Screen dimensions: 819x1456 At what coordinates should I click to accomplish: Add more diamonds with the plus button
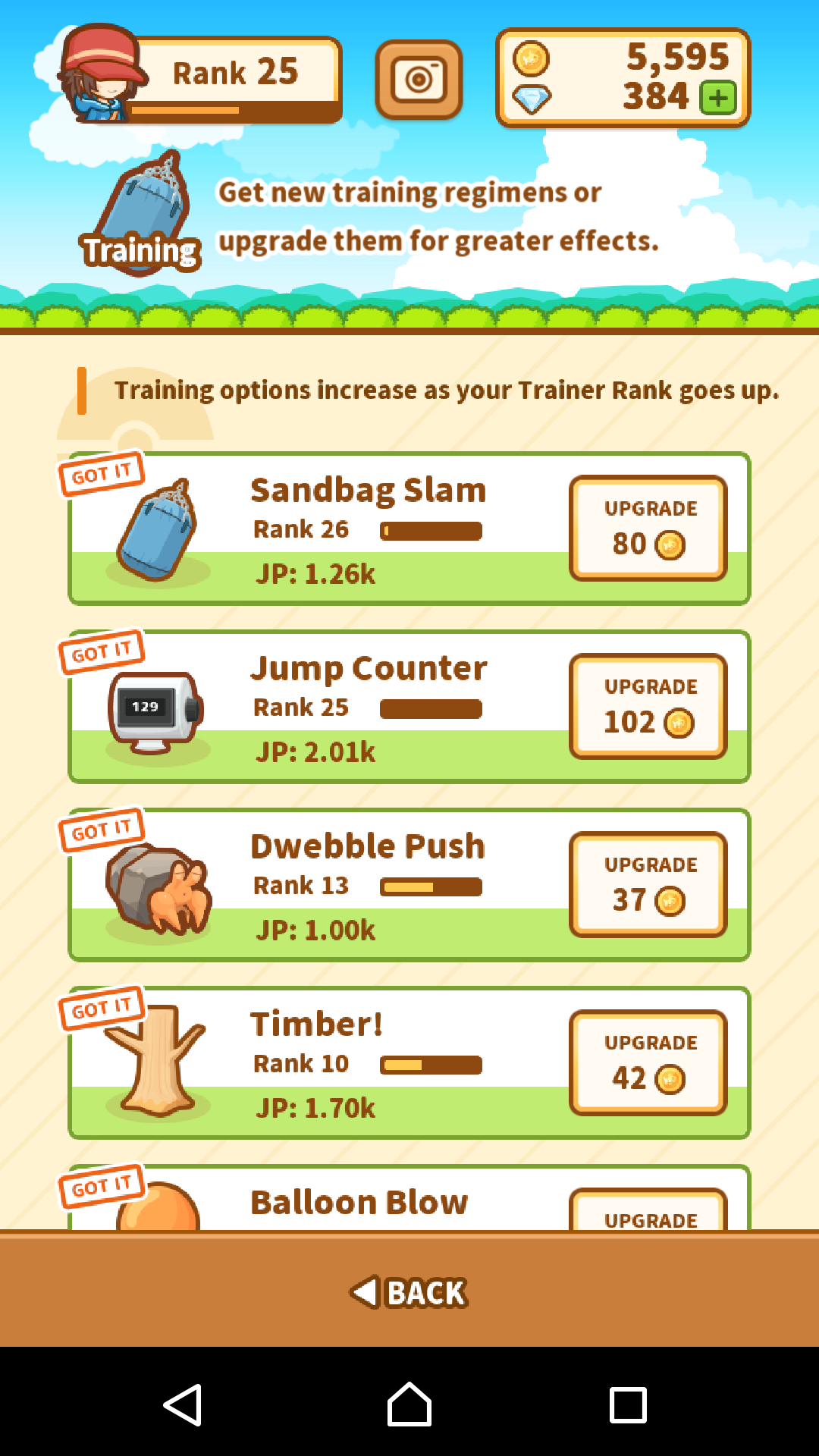click(717, 98)
